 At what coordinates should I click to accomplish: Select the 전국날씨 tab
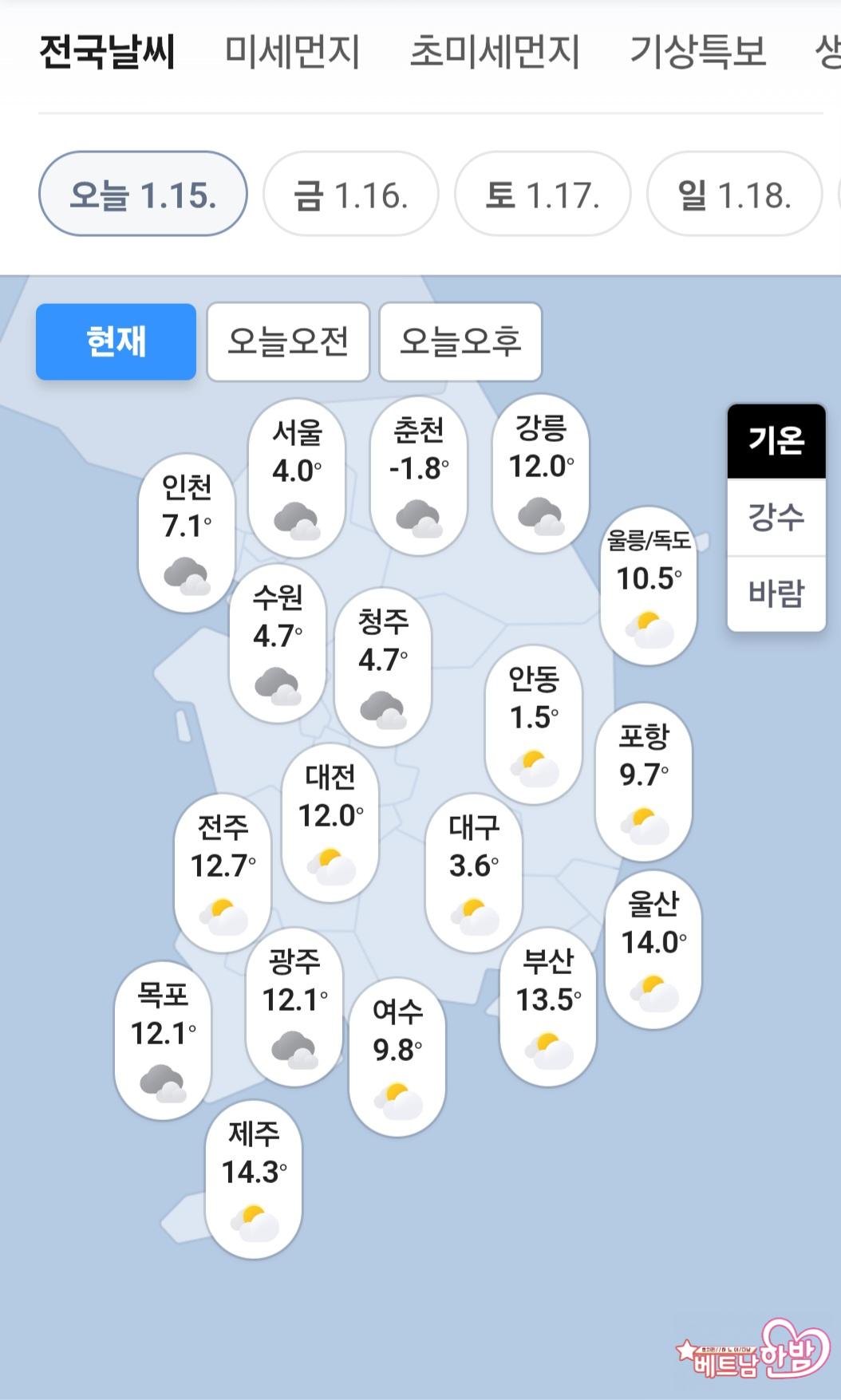pos(107,52)
